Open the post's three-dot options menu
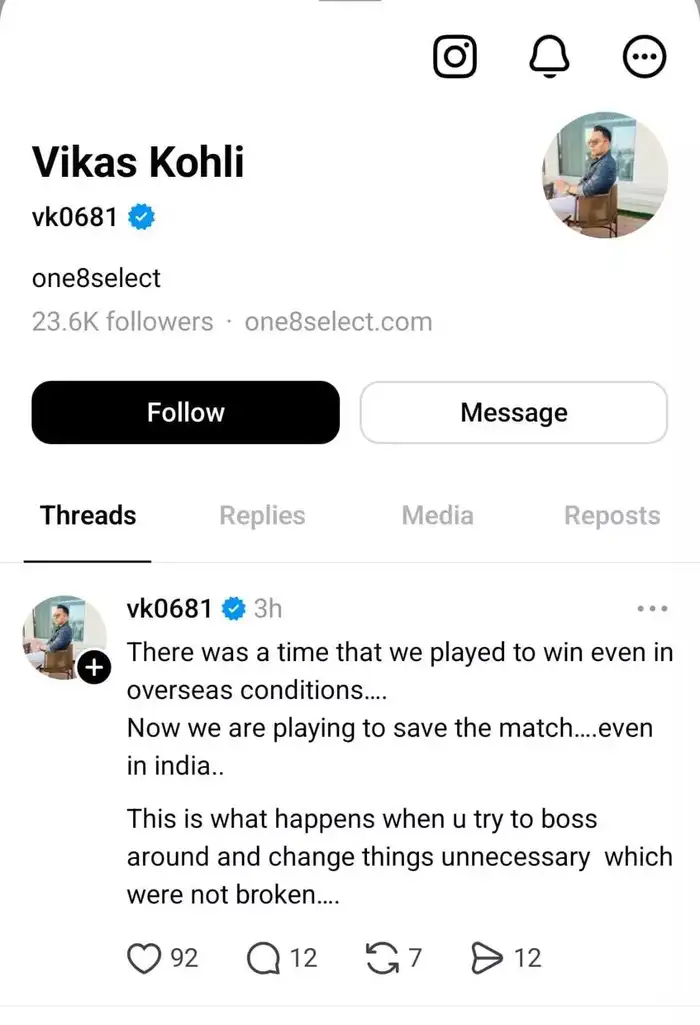 (x=651, y=608)
